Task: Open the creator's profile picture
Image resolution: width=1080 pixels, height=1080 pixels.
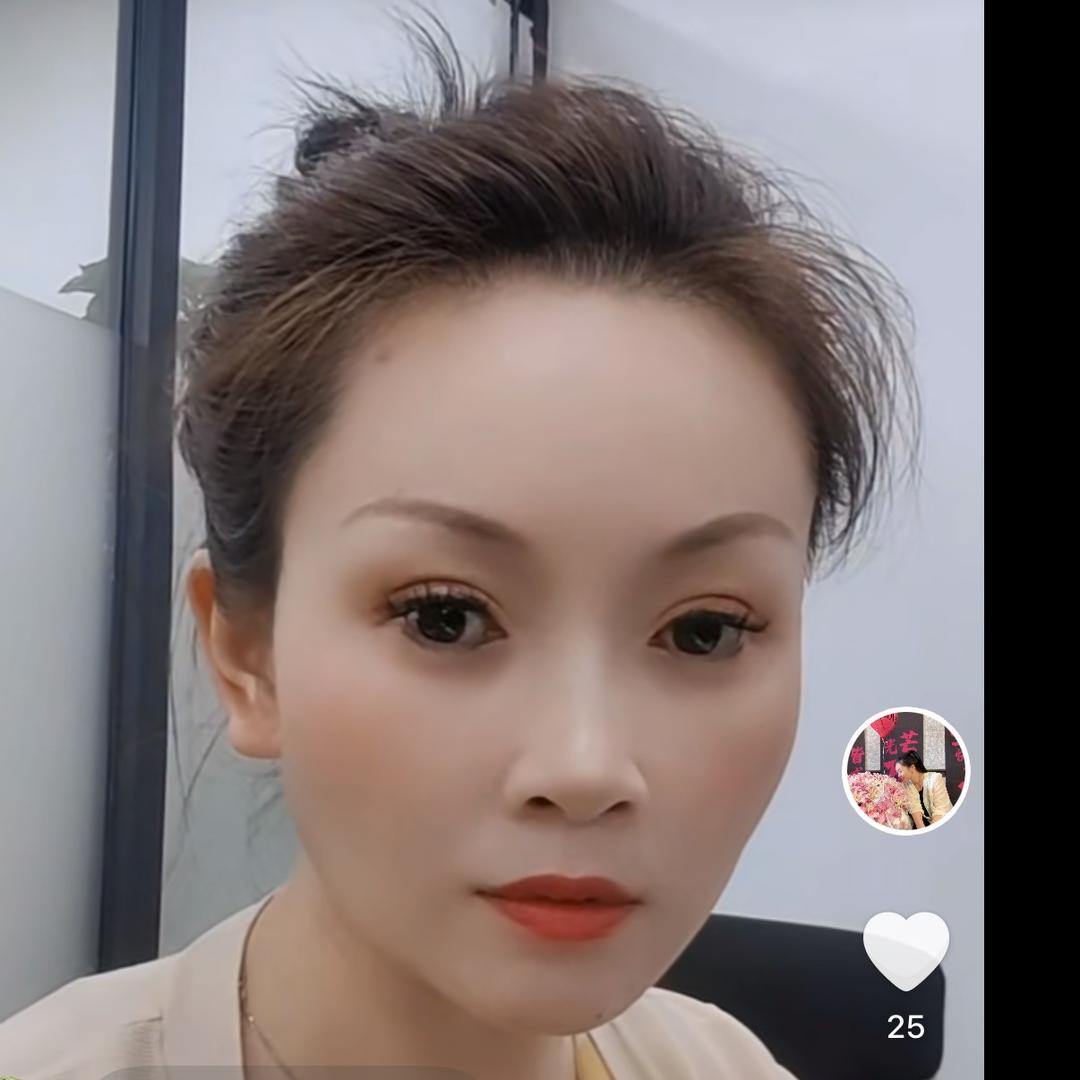Action: (906, 771)
